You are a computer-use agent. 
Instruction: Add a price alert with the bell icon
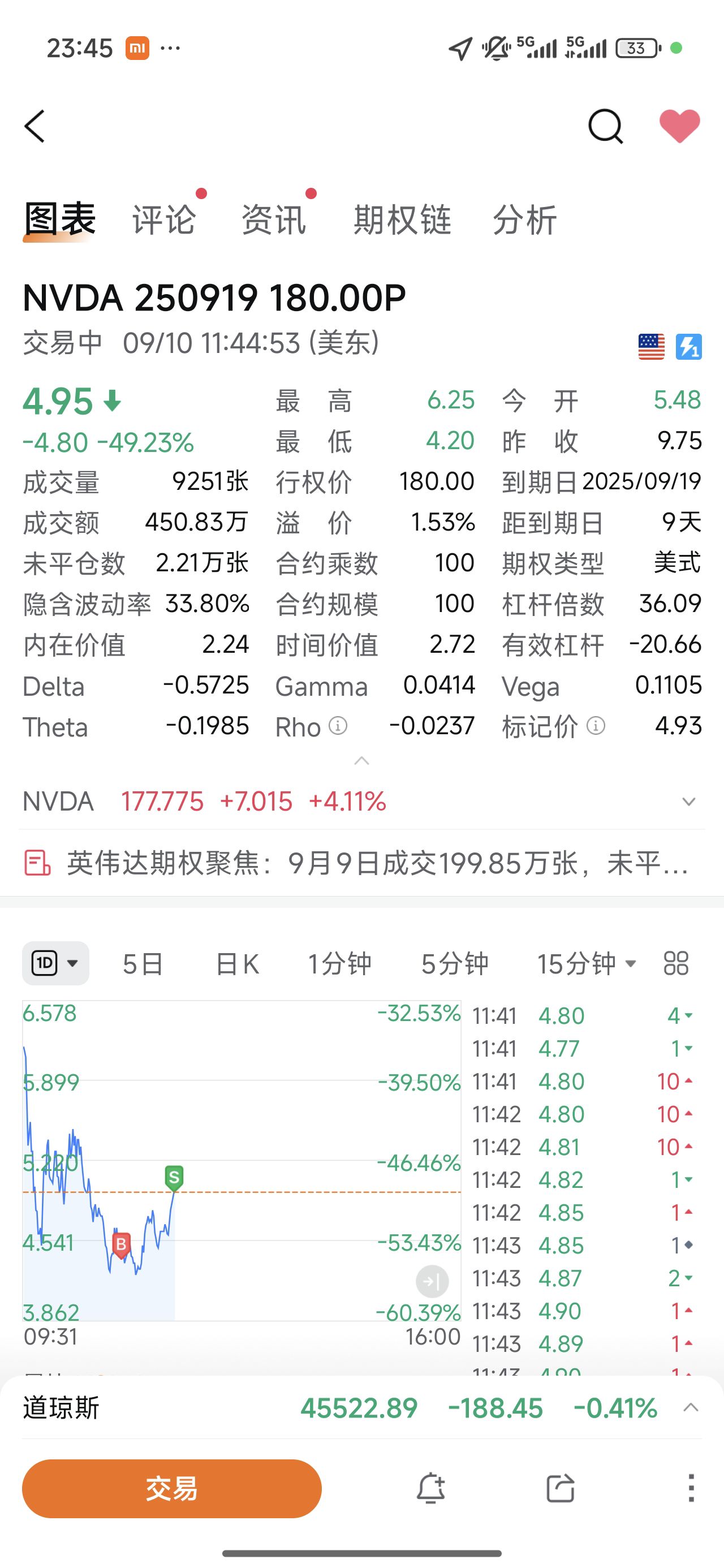point(430,1488)
